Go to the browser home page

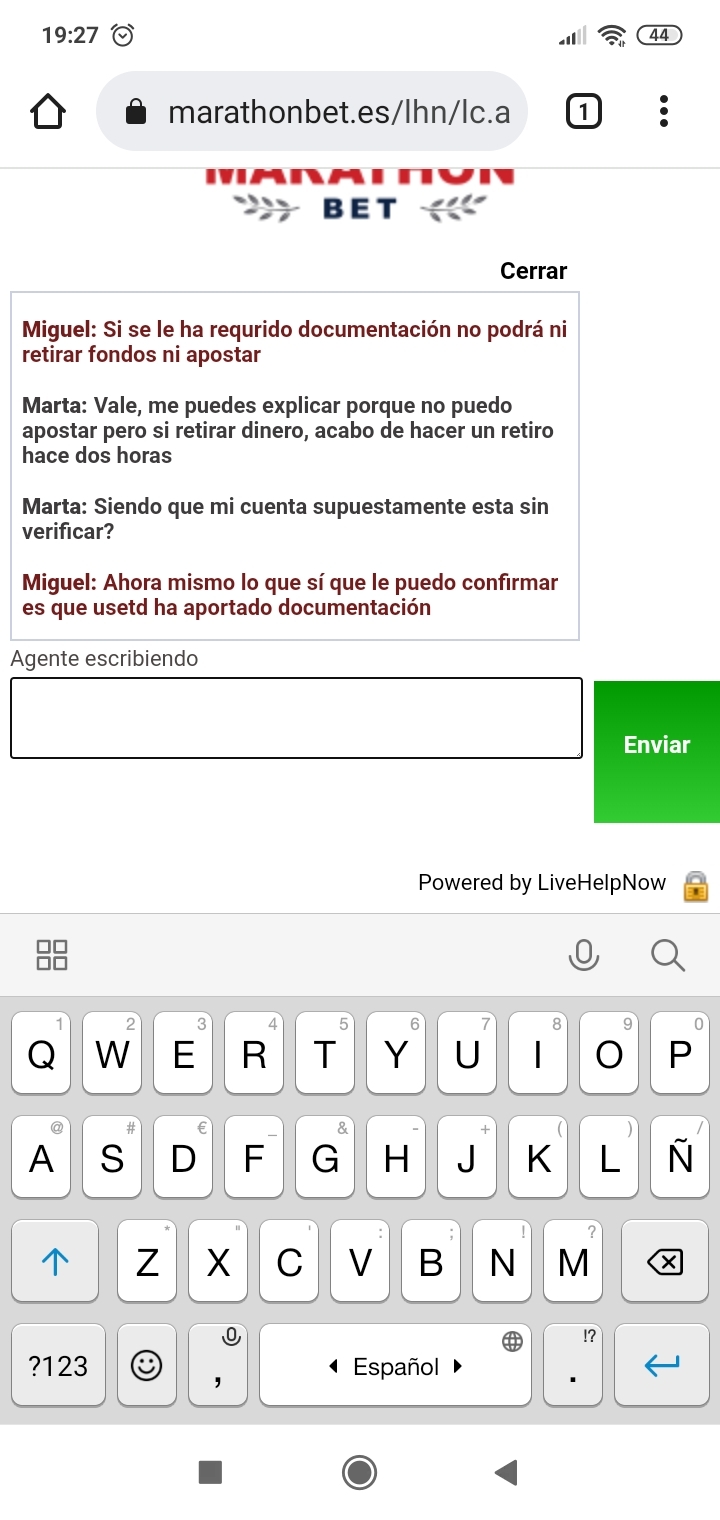tap(48, 112)
